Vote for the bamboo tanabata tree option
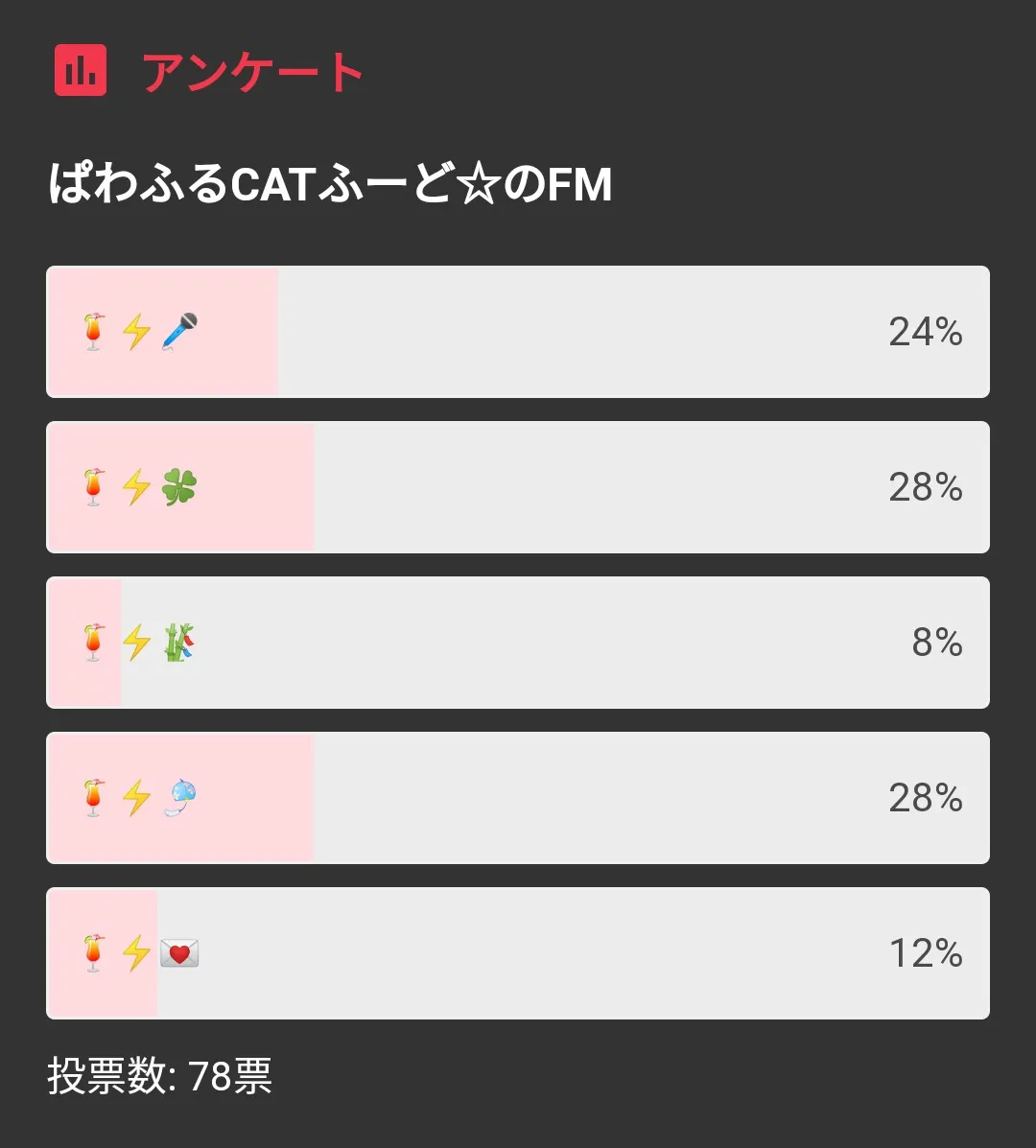 coord(518,643)
